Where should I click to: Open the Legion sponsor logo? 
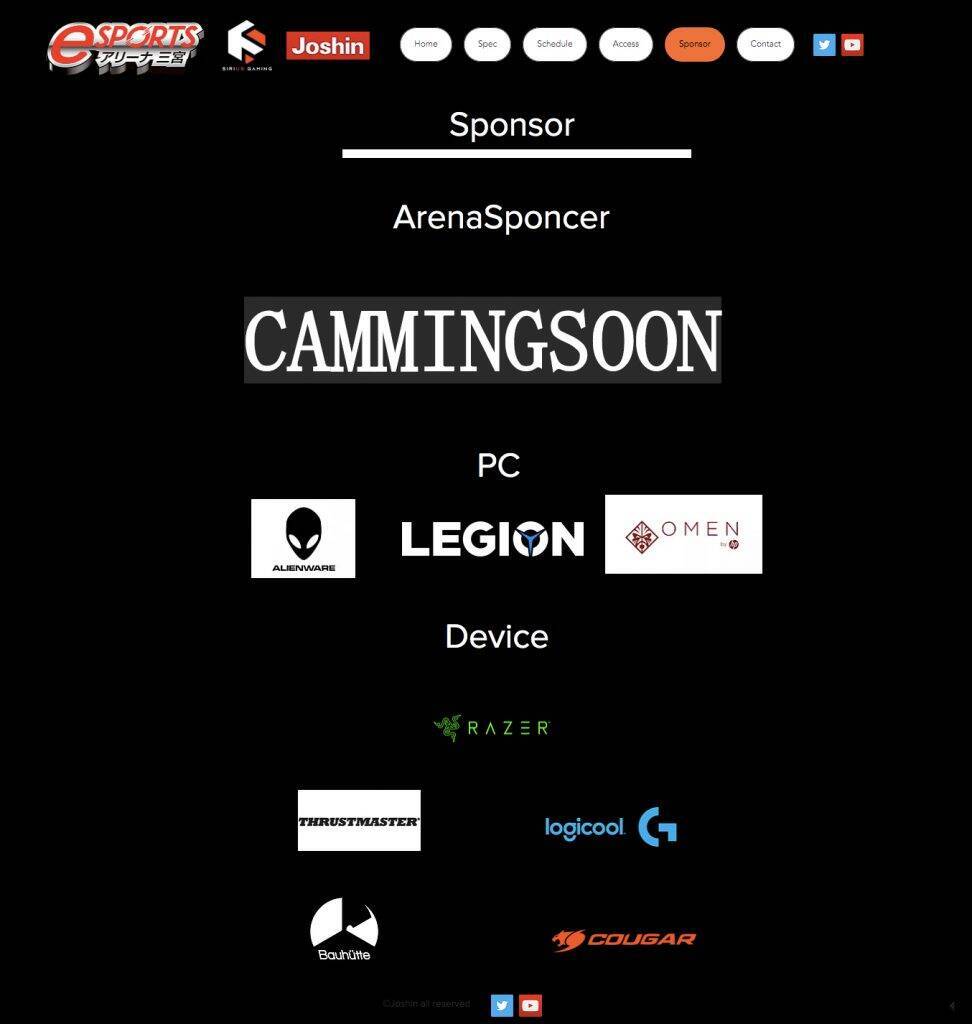point(492,539)
